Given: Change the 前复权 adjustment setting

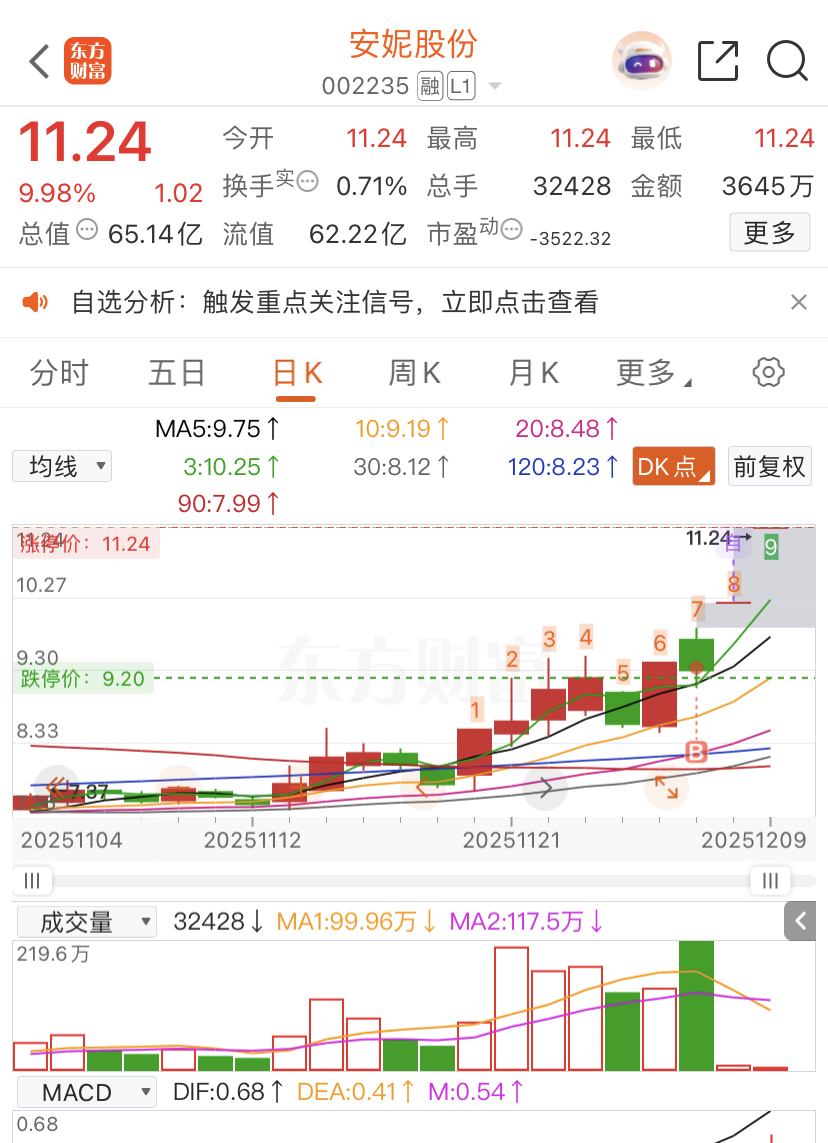Looking at the screenshot, I should tap(769, 466).
